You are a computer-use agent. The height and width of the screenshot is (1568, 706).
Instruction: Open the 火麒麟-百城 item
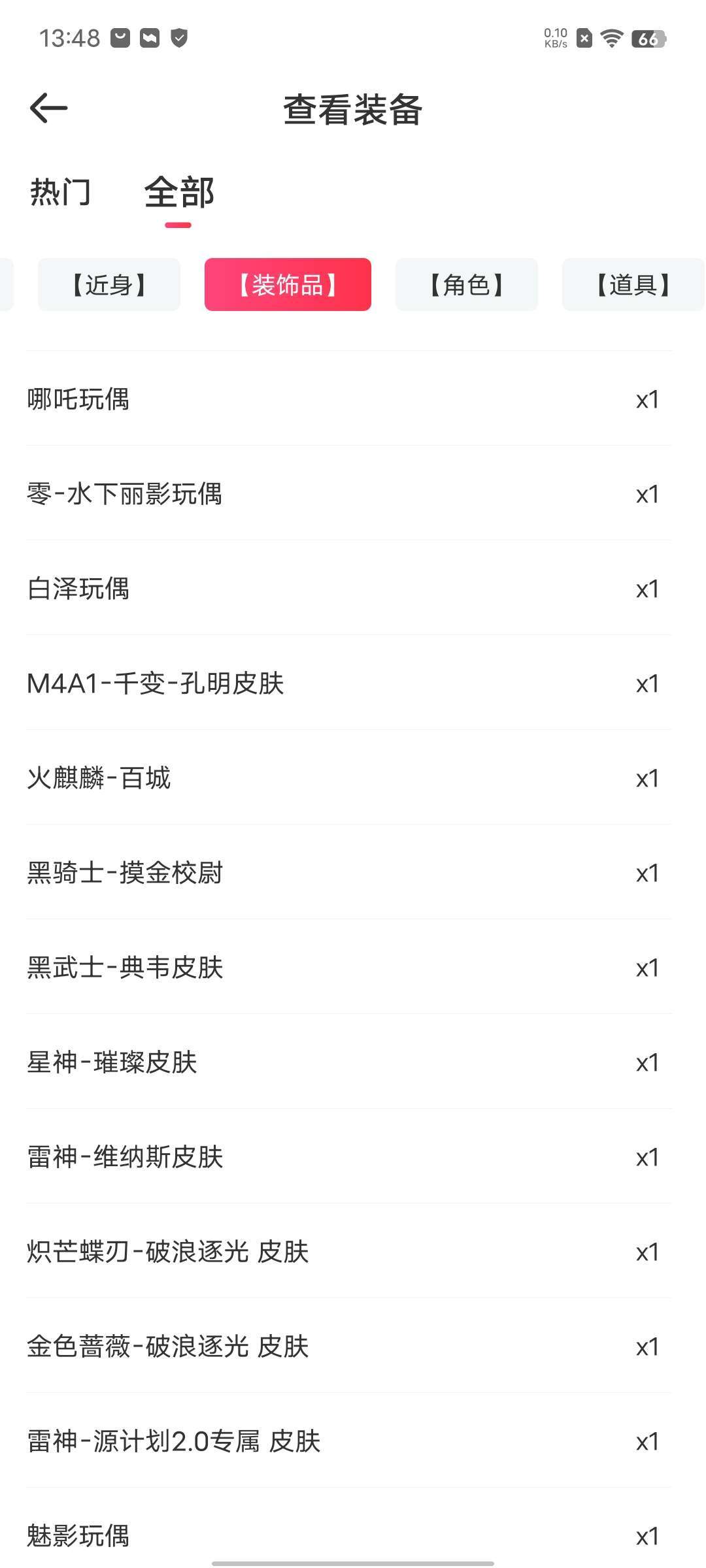coord(353,779)
